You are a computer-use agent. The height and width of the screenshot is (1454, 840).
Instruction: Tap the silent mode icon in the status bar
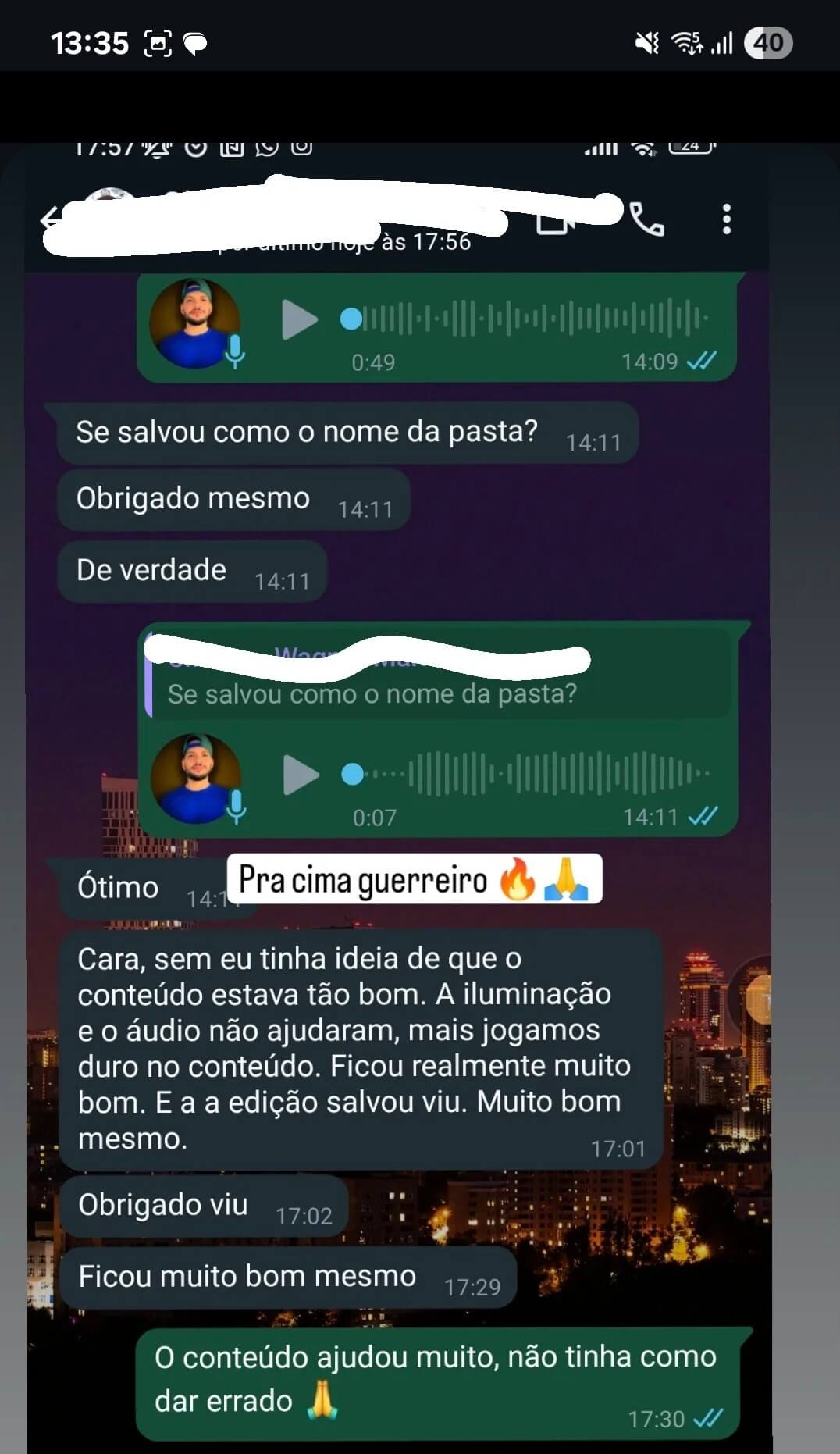click(644, 45)
